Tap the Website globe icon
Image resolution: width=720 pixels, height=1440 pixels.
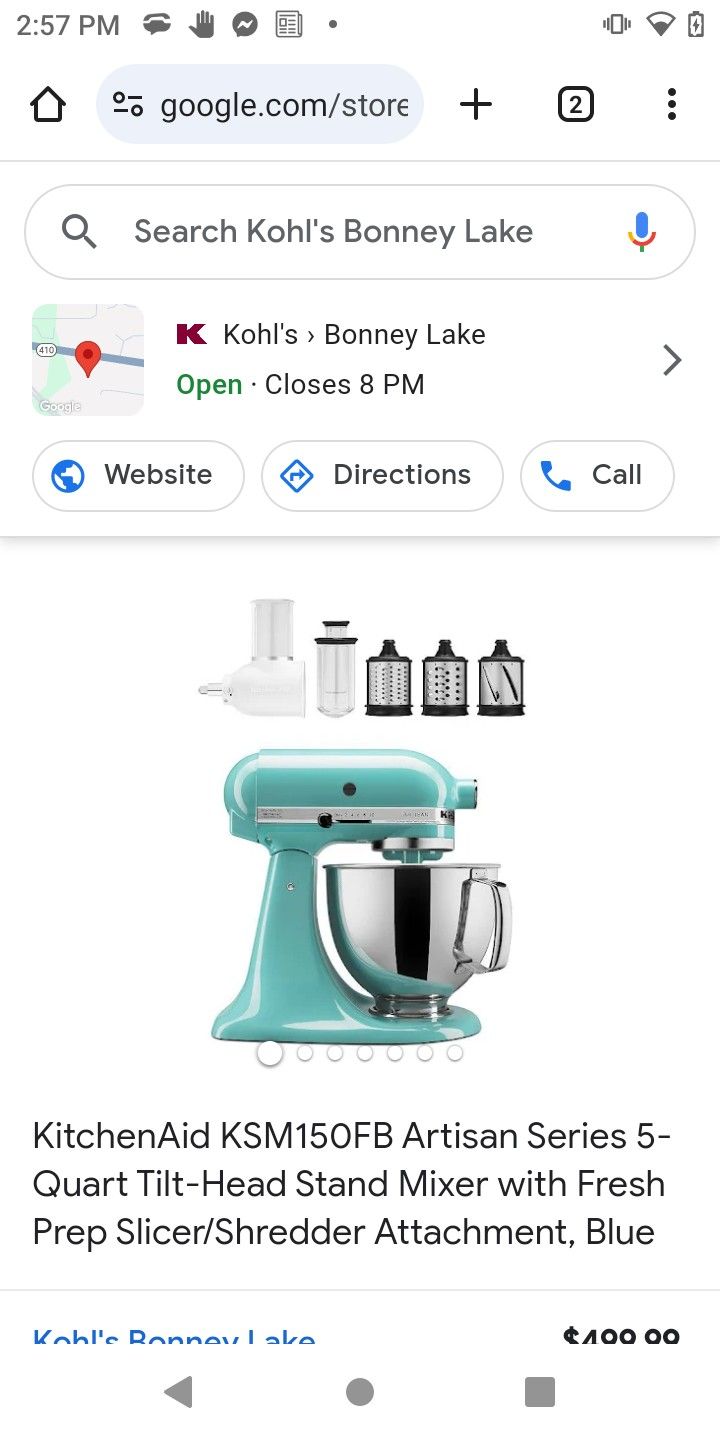click(67, 475)
